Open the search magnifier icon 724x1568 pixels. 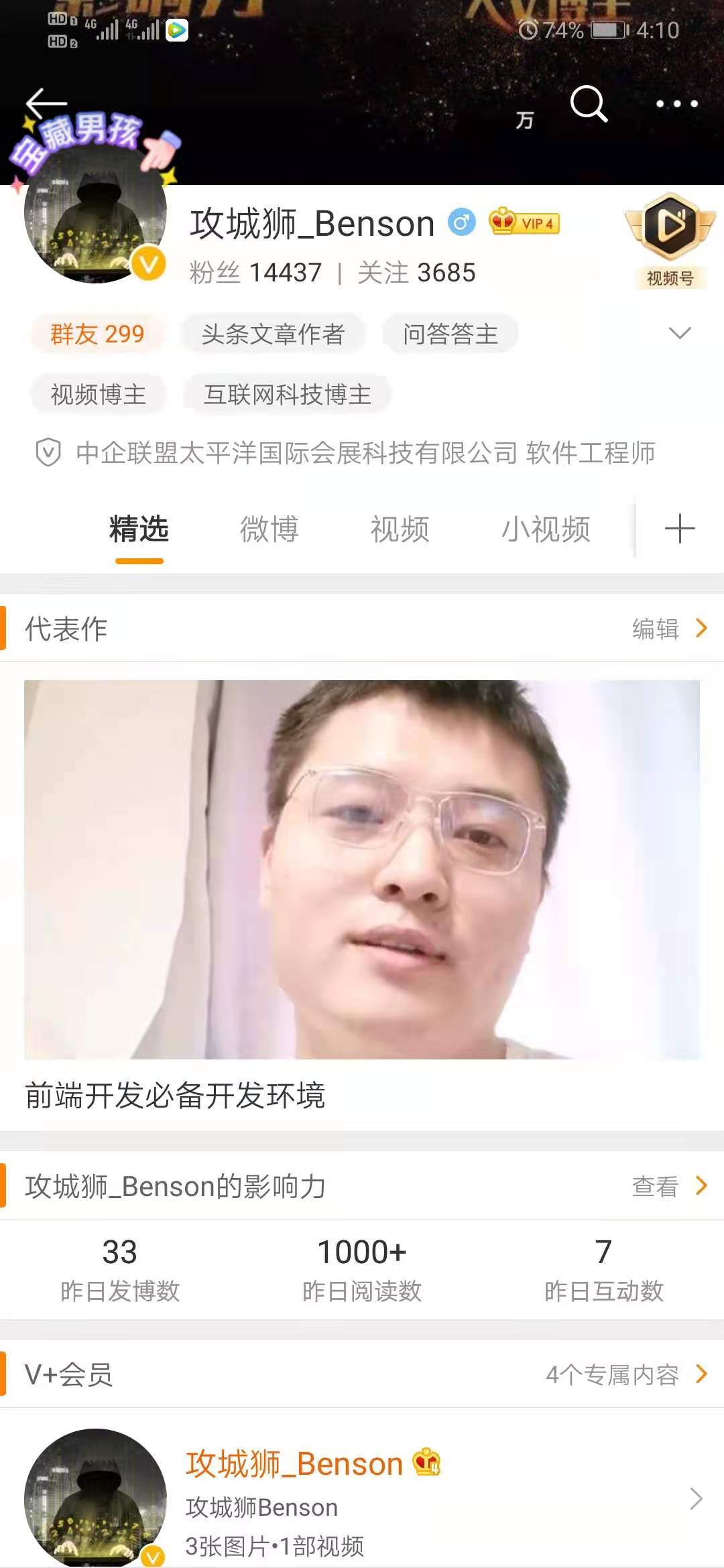point(588,104)
